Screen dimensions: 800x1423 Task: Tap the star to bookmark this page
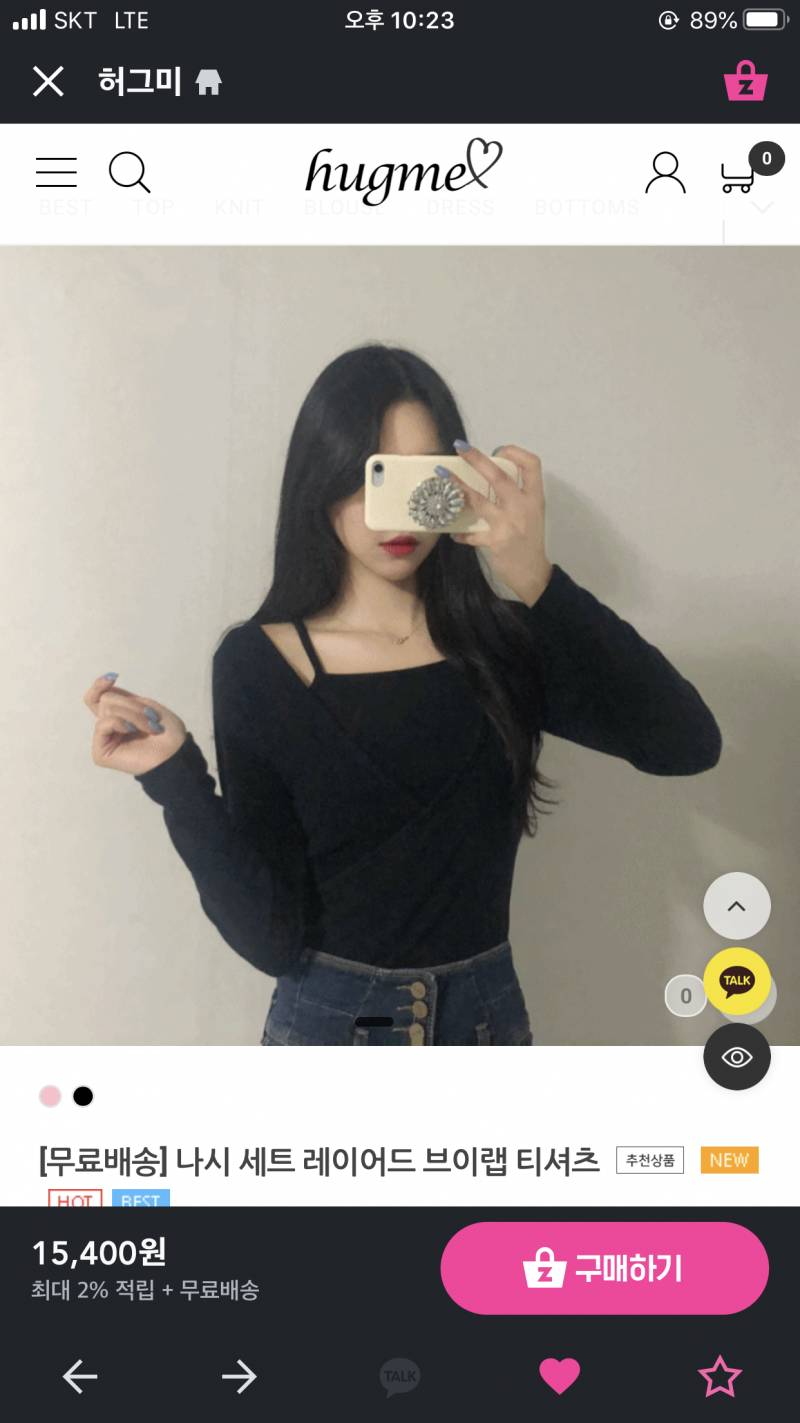pyautogui.click(x=722, y=1376)
